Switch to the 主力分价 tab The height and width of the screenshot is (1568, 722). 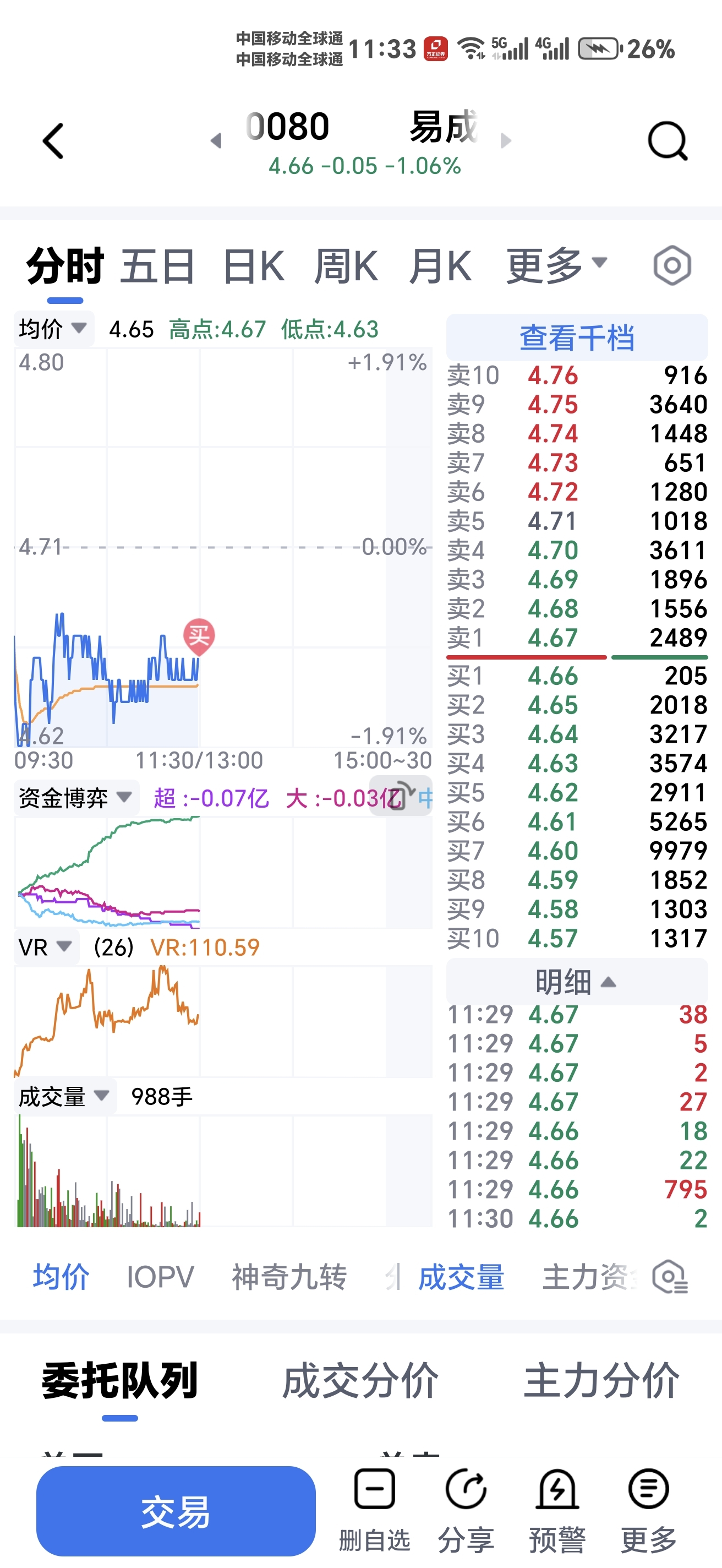coord(601,1380)
